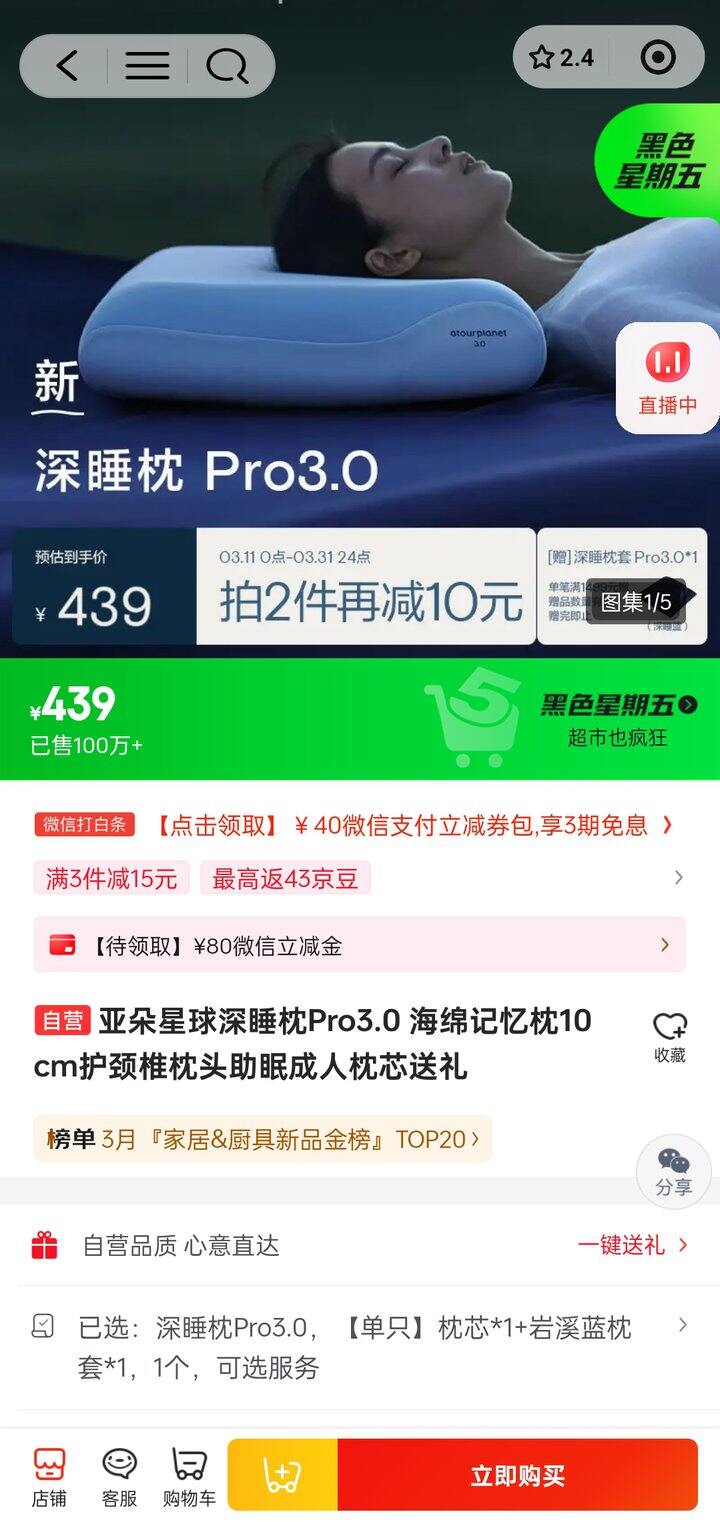The height and width of the screenshot is (1522, 720).
Task: Contact 客服 customer service
Action: [119, 1476]
